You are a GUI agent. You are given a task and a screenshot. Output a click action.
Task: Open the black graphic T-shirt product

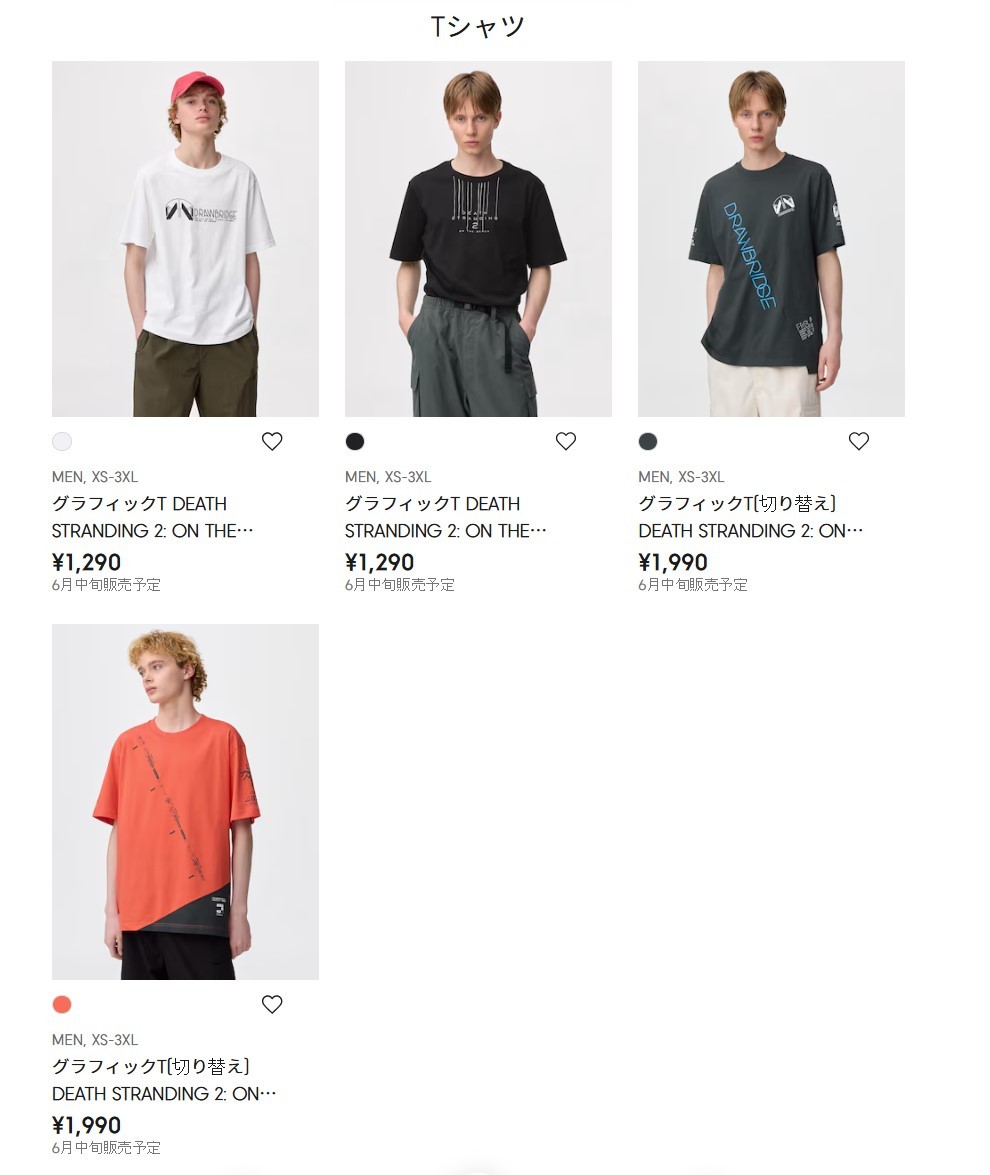coord(478,239)
